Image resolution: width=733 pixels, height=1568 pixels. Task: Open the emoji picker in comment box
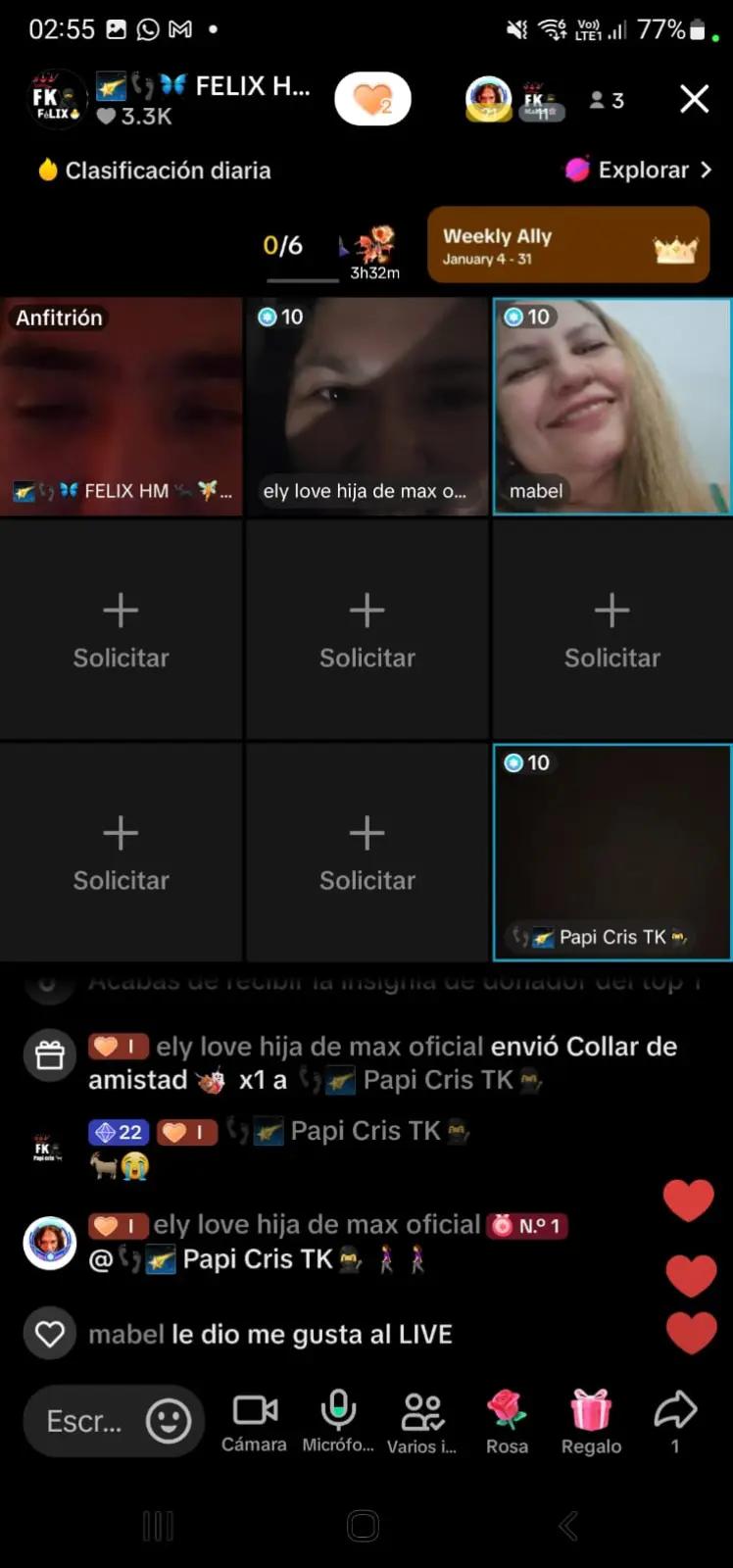click(x=169, y=1421)
